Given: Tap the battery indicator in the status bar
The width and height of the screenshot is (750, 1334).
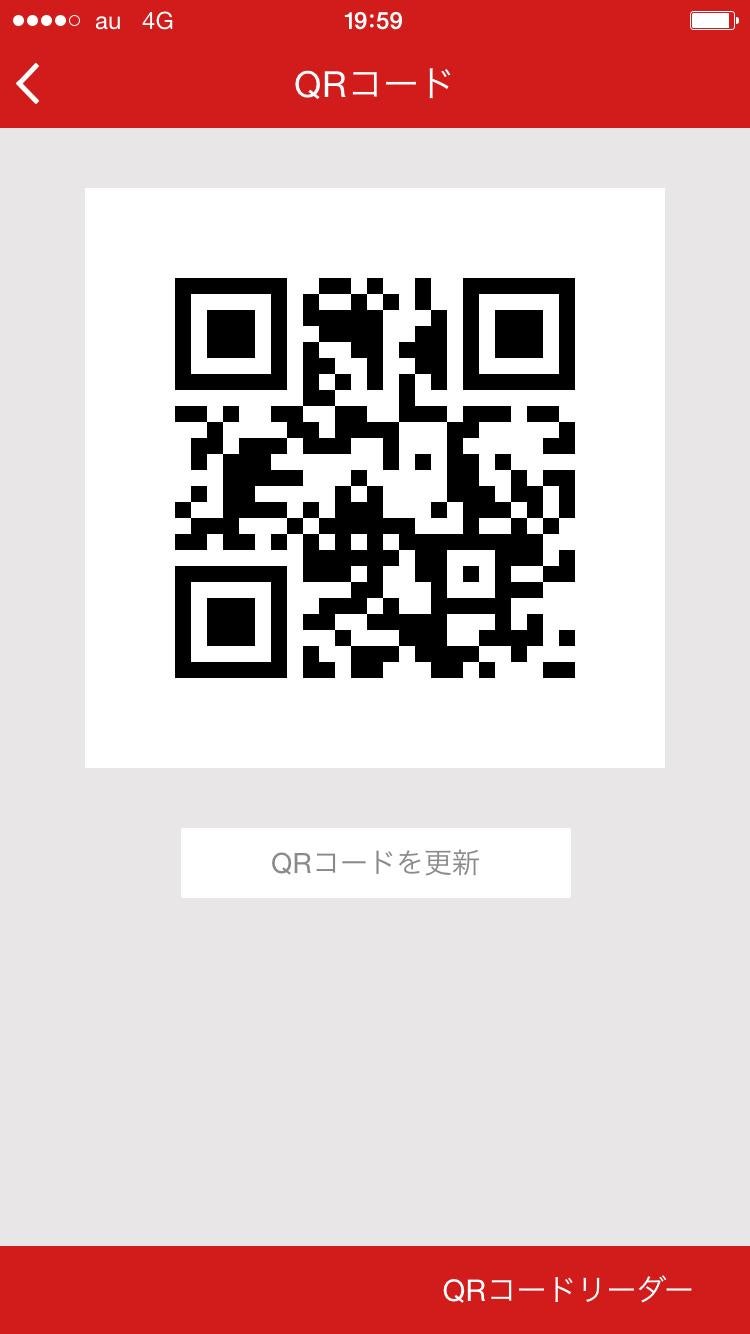Looking at the screenshot, I should tap(714, 20).
